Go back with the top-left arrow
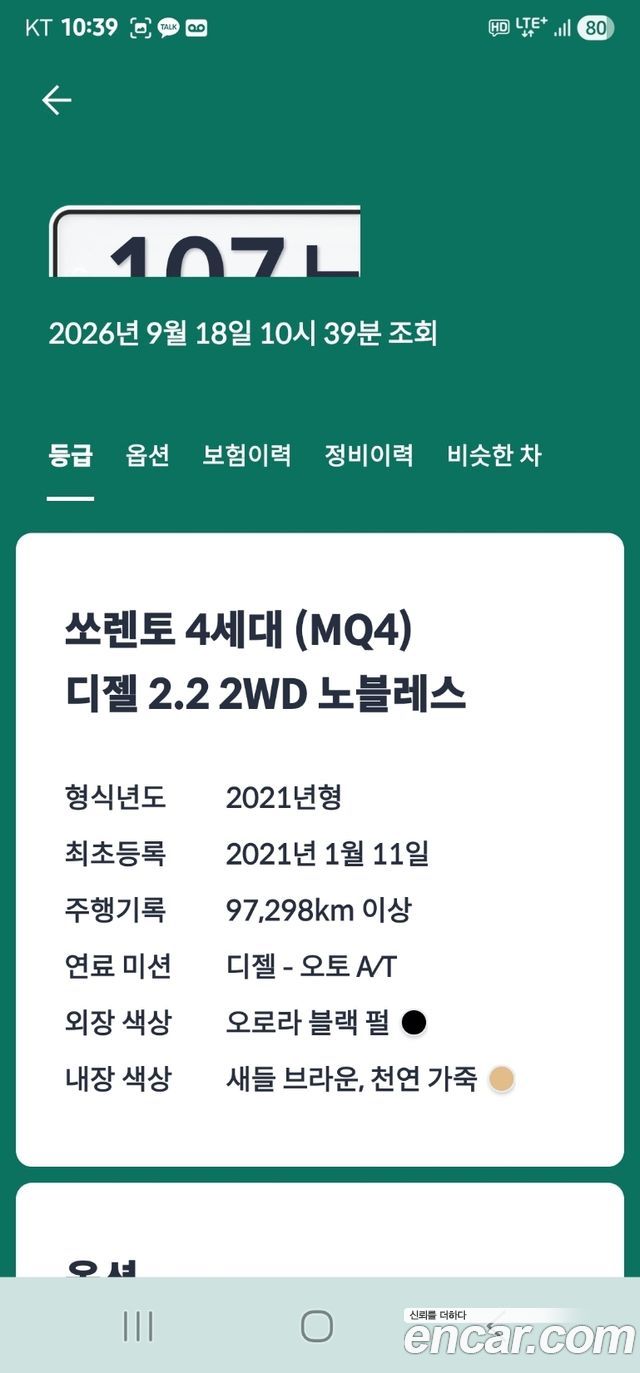This screenshot has height=1373, width=640. tap(56, 100)
